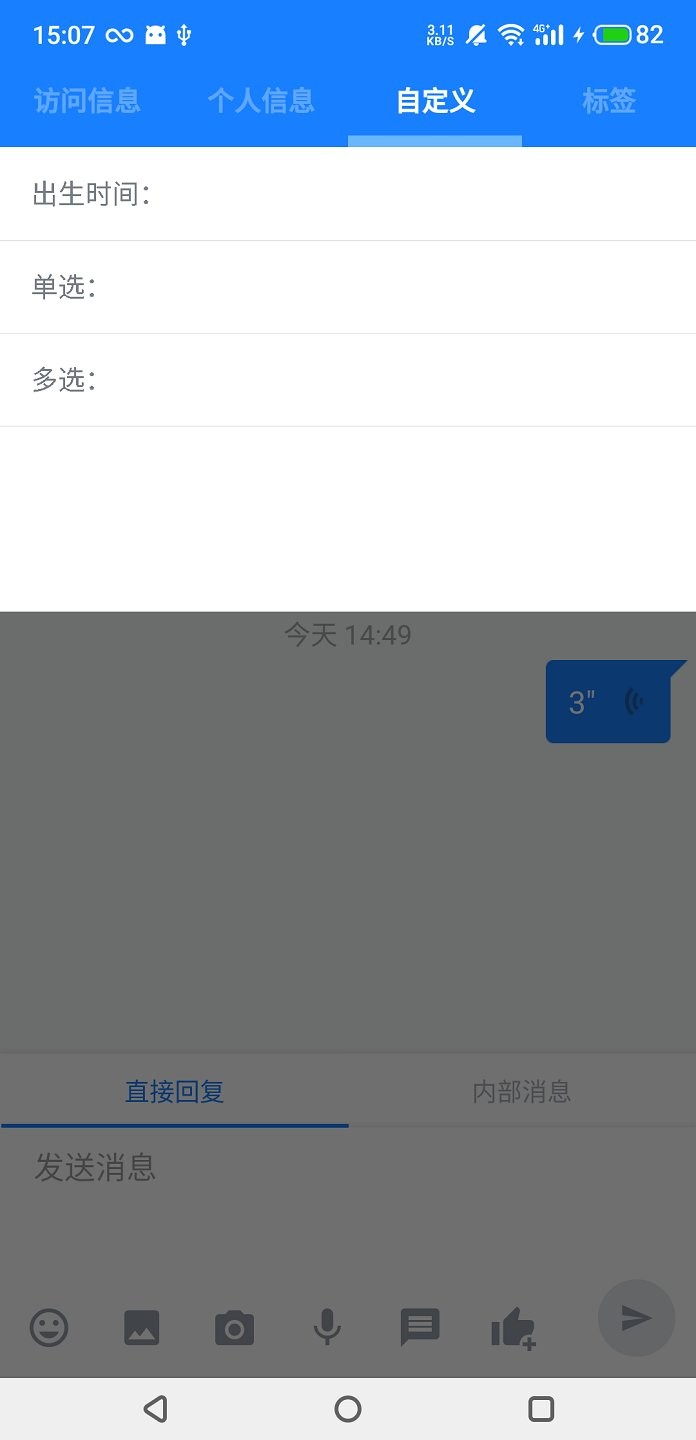Open the 多选 option row
Screen dimensions: 696x1440
click(348, 380)
